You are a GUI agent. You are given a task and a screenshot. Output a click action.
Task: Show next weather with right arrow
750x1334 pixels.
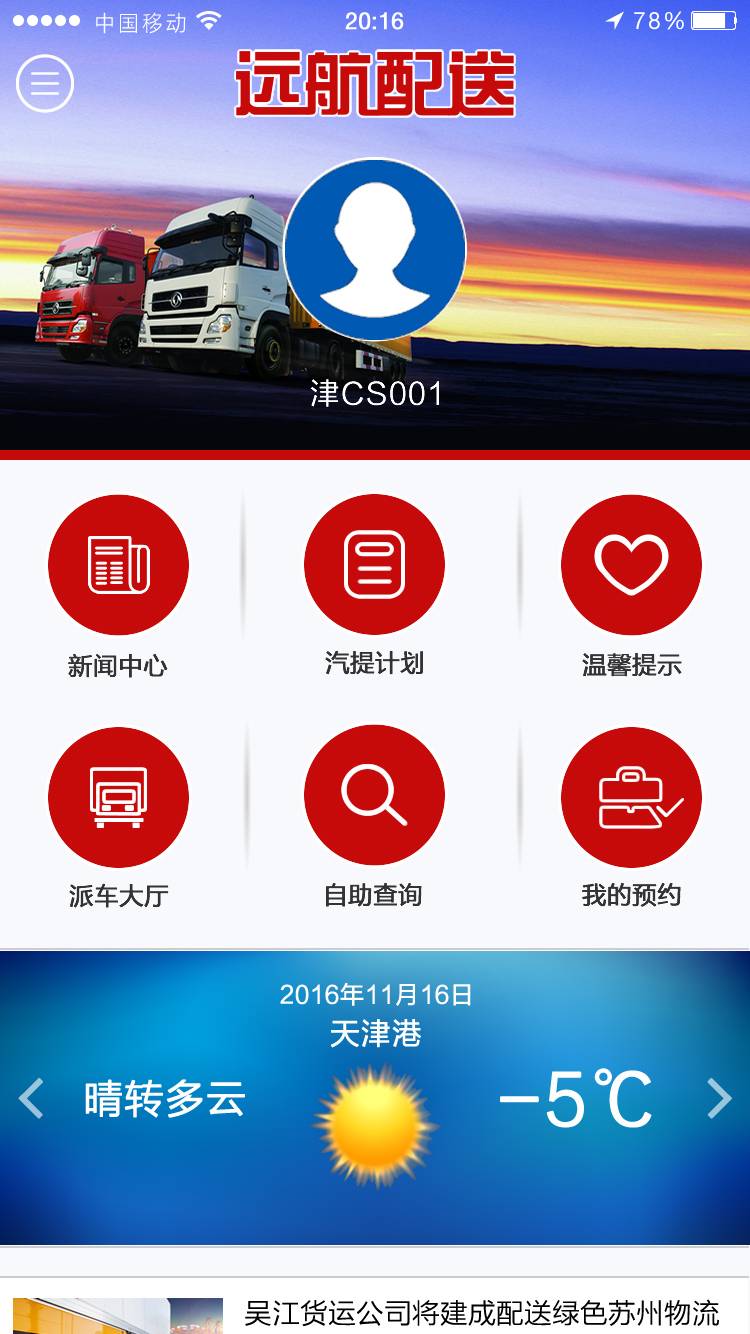(719, 1098)
